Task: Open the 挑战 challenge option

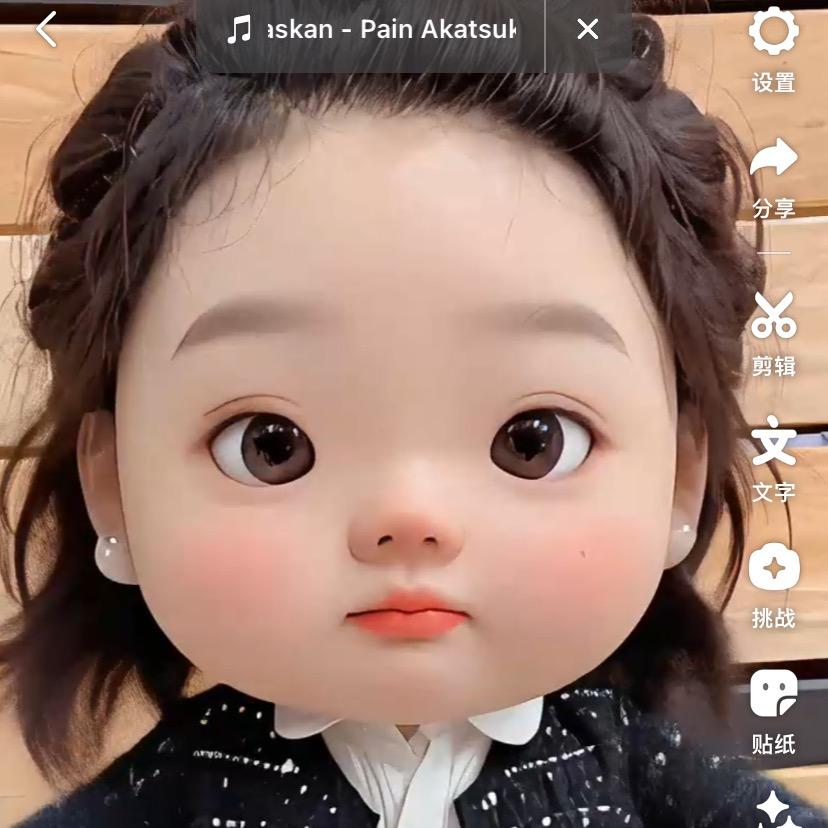Action: (773, 584)
